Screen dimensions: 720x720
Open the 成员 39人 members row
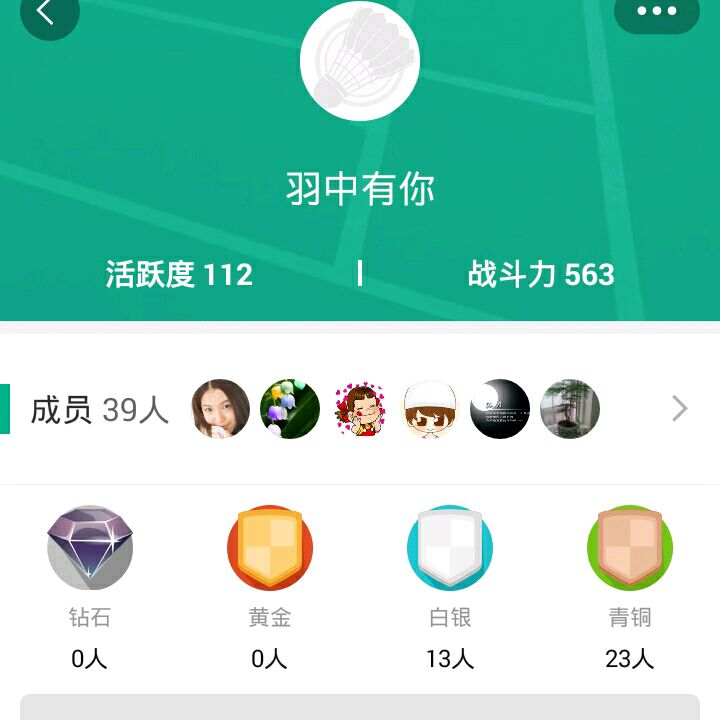coord(100,409)
